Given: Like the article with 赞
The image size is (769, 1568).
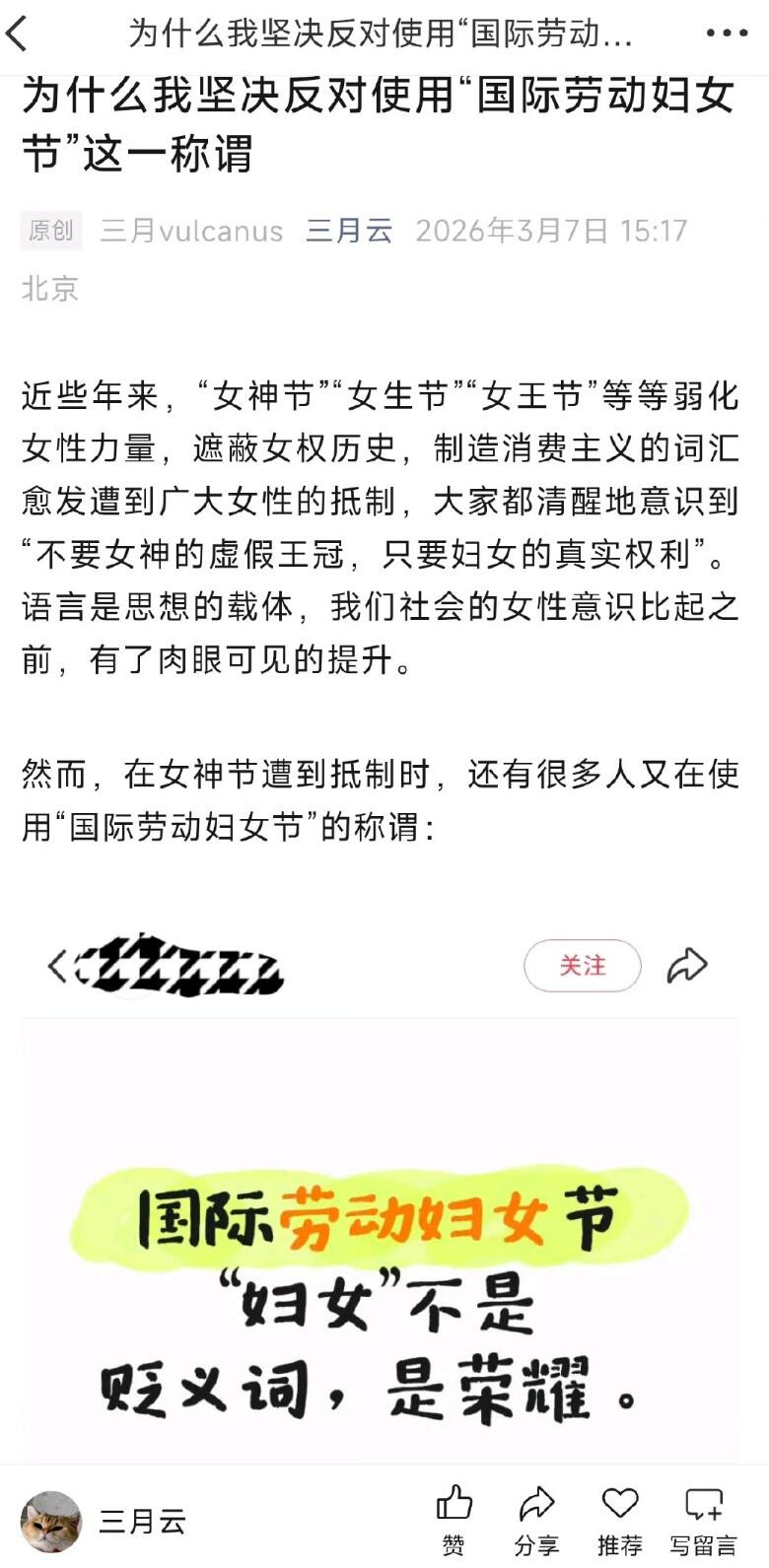Looking at the screenshot, I should [454, 1518].
